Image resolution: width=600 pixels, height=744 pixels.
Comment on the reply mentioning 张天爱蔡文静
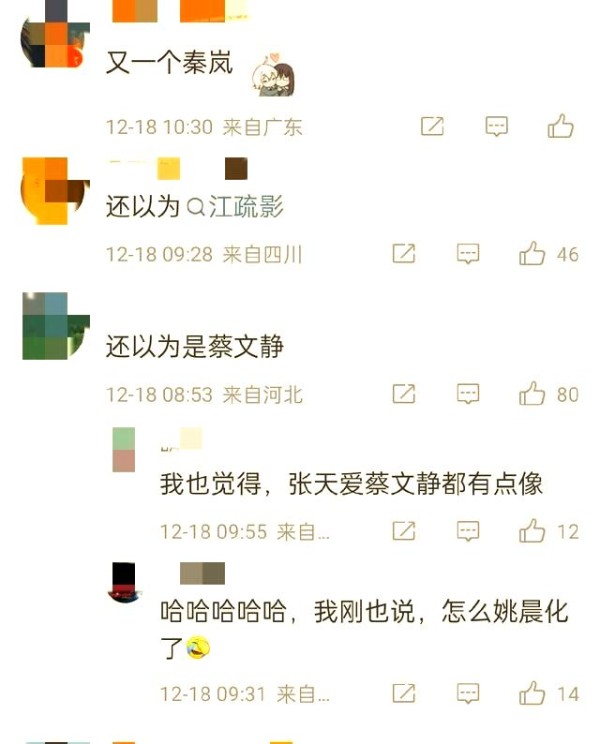468,531
